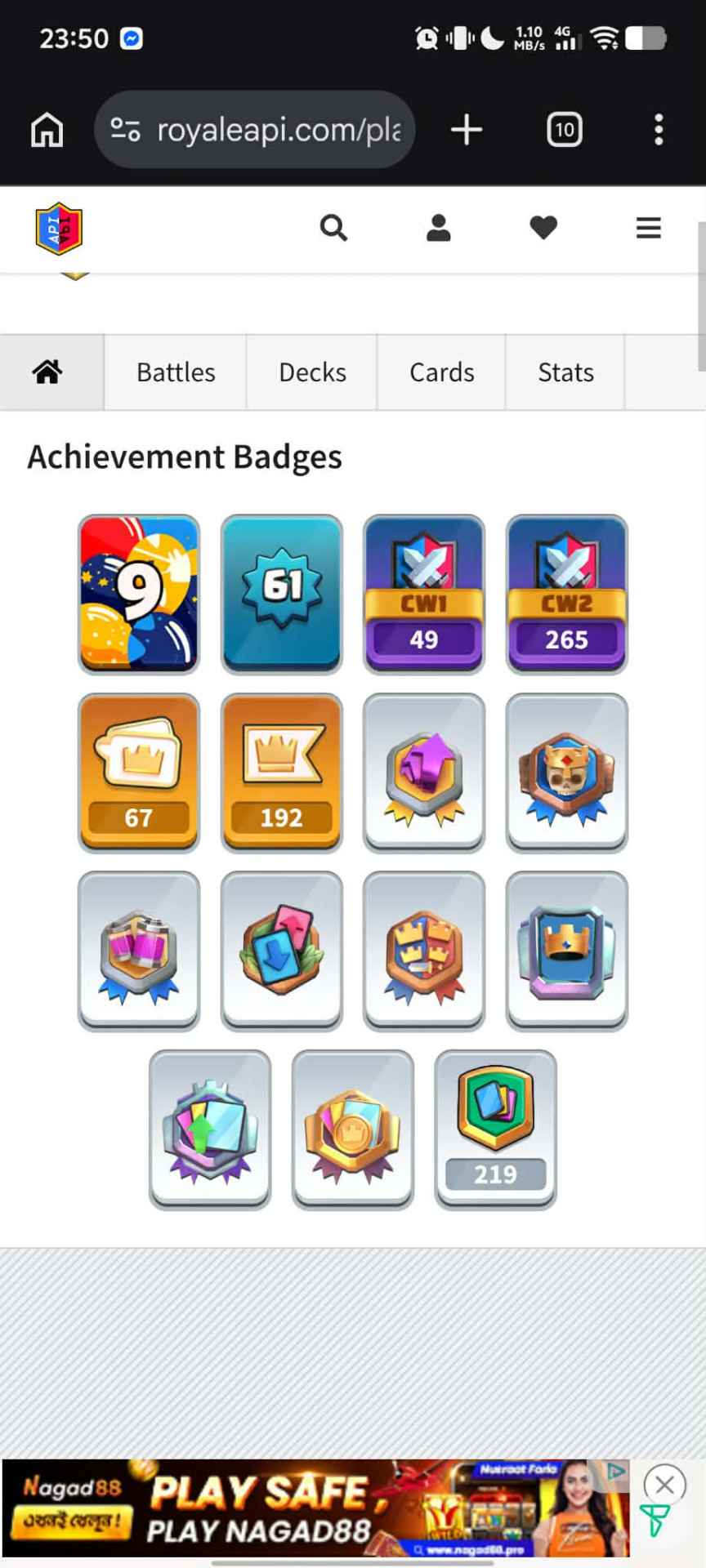Open the tab switcher showing 10

tap(565, 130)
